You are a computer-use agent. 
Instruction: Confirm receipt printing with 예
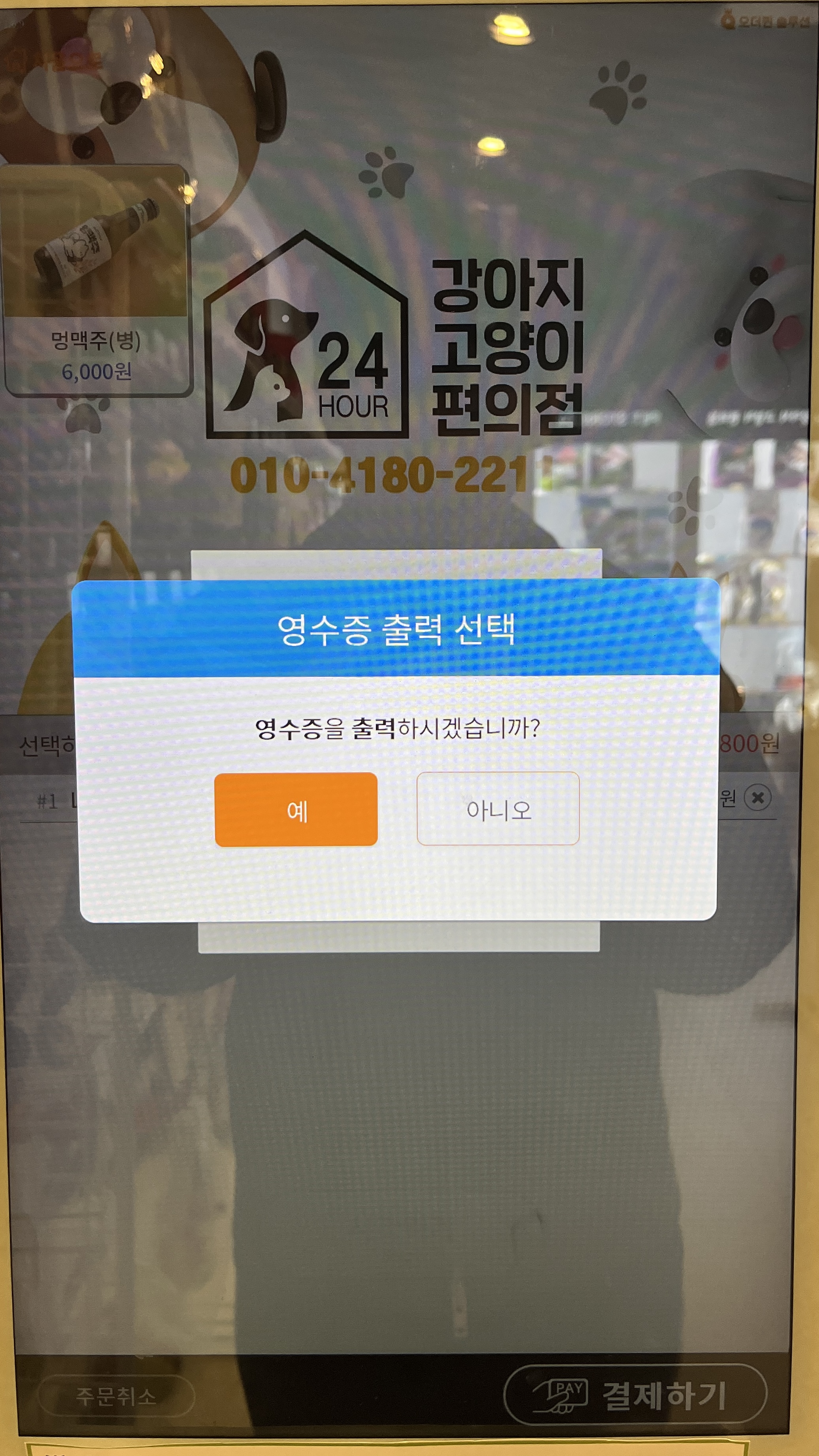296,809
